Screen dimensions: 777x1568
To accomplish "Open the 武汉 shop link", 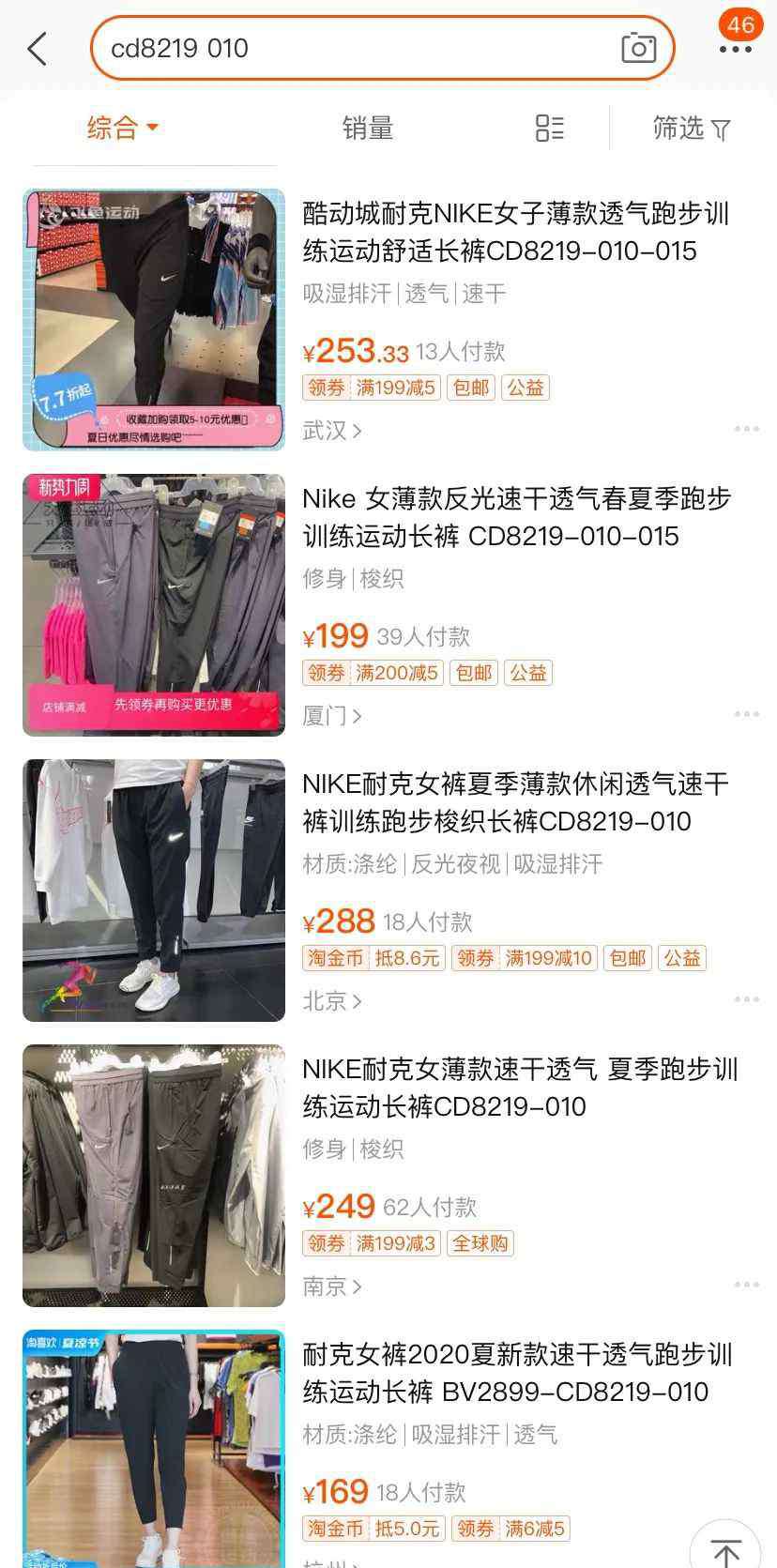I will (x=332, y=431).
